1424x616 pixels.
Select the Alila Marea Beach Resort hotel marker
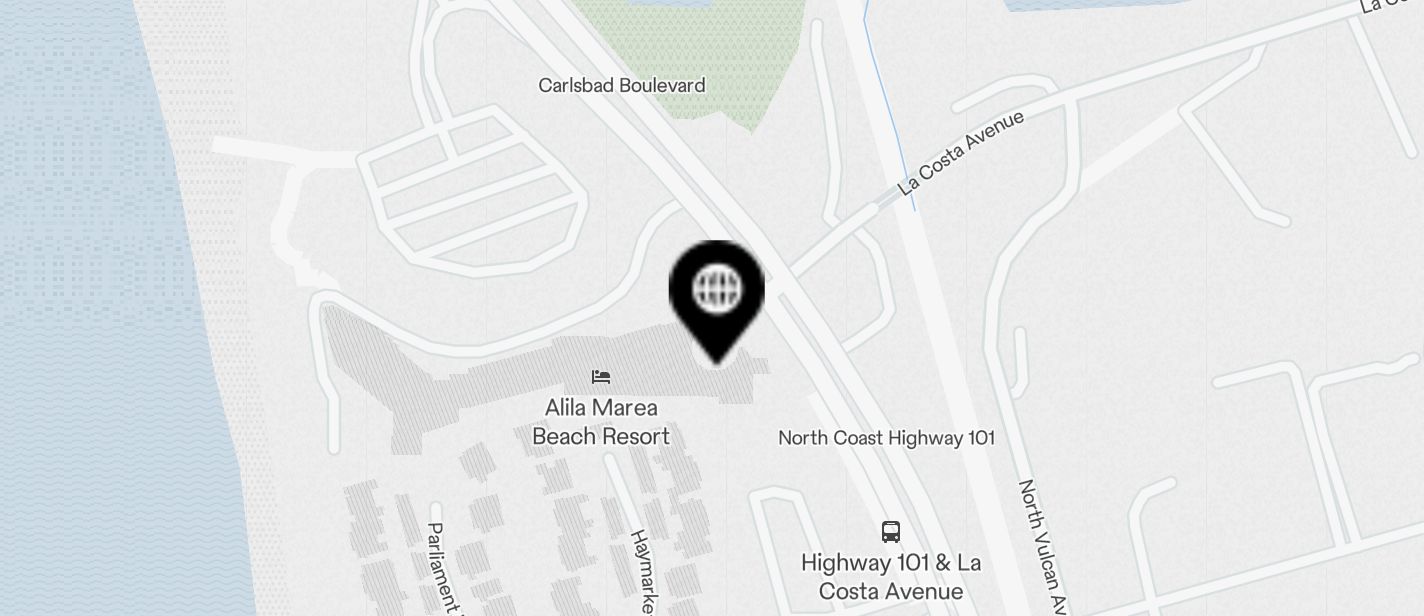[x=601, y=377]
